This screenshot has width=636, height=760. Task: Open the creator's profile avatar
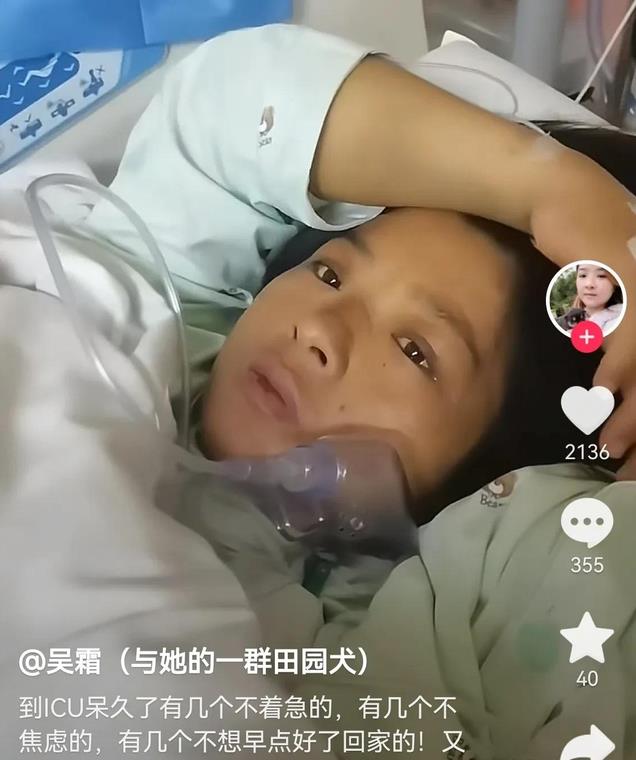pyautogui.click(x=586, y=299)
